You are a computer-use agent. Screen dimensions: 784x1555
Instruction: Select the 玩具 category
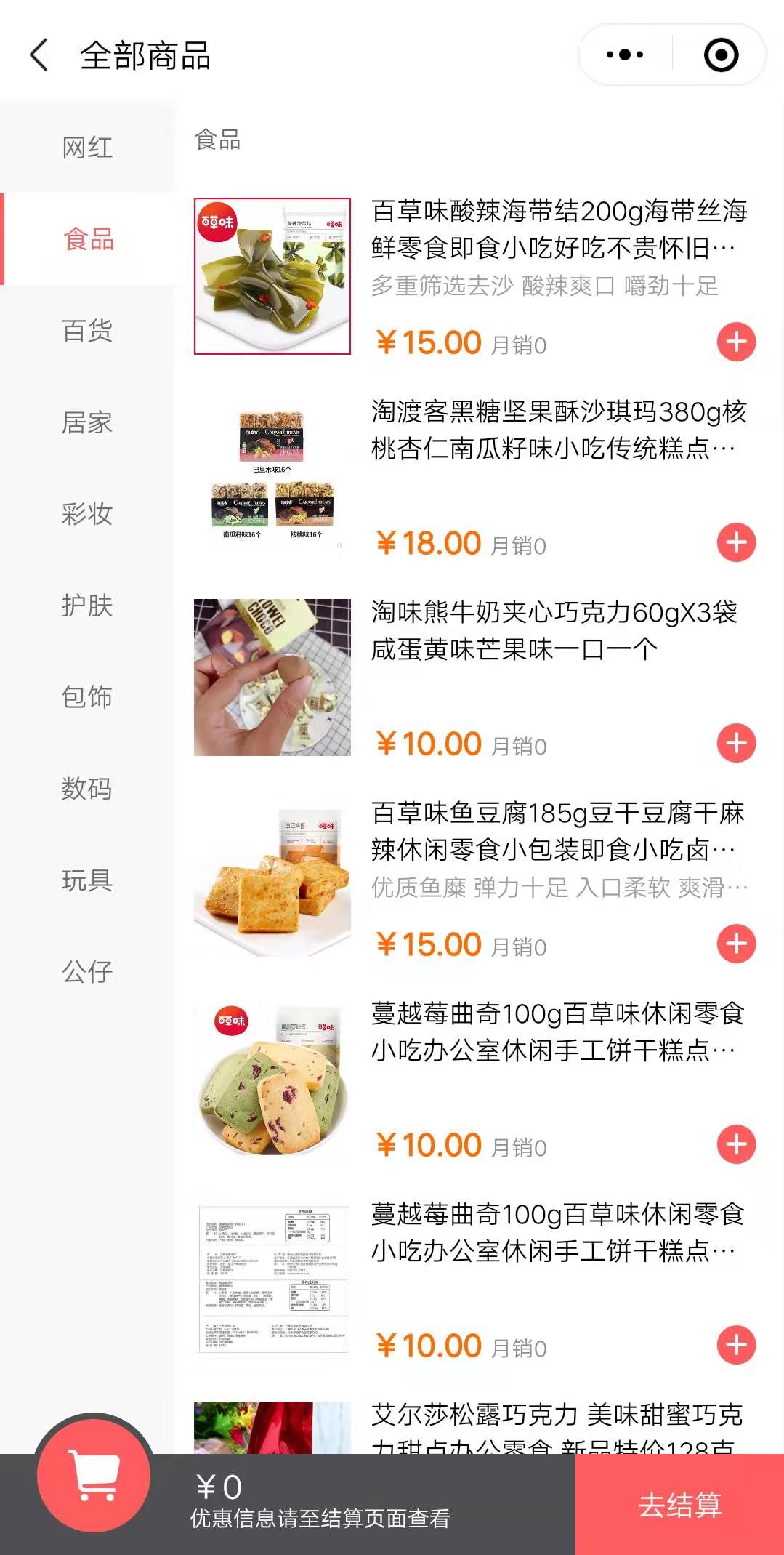87,880
